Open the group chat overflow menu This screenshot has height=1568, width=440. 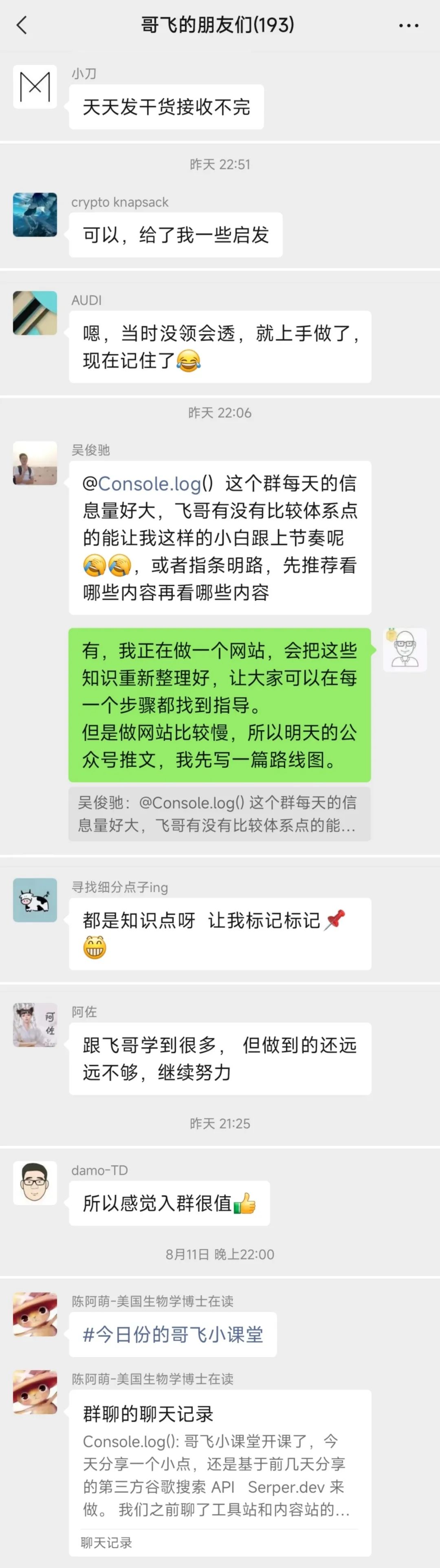(408, 26)
